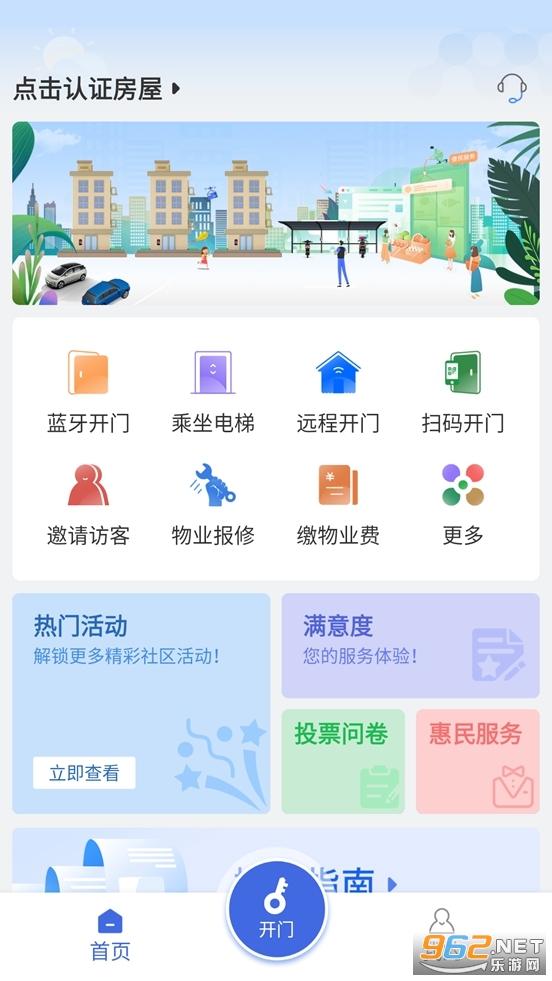Switch to the 首页 home tab
Image resolution: width=552 pixels, height=981 pixels.
110,935
